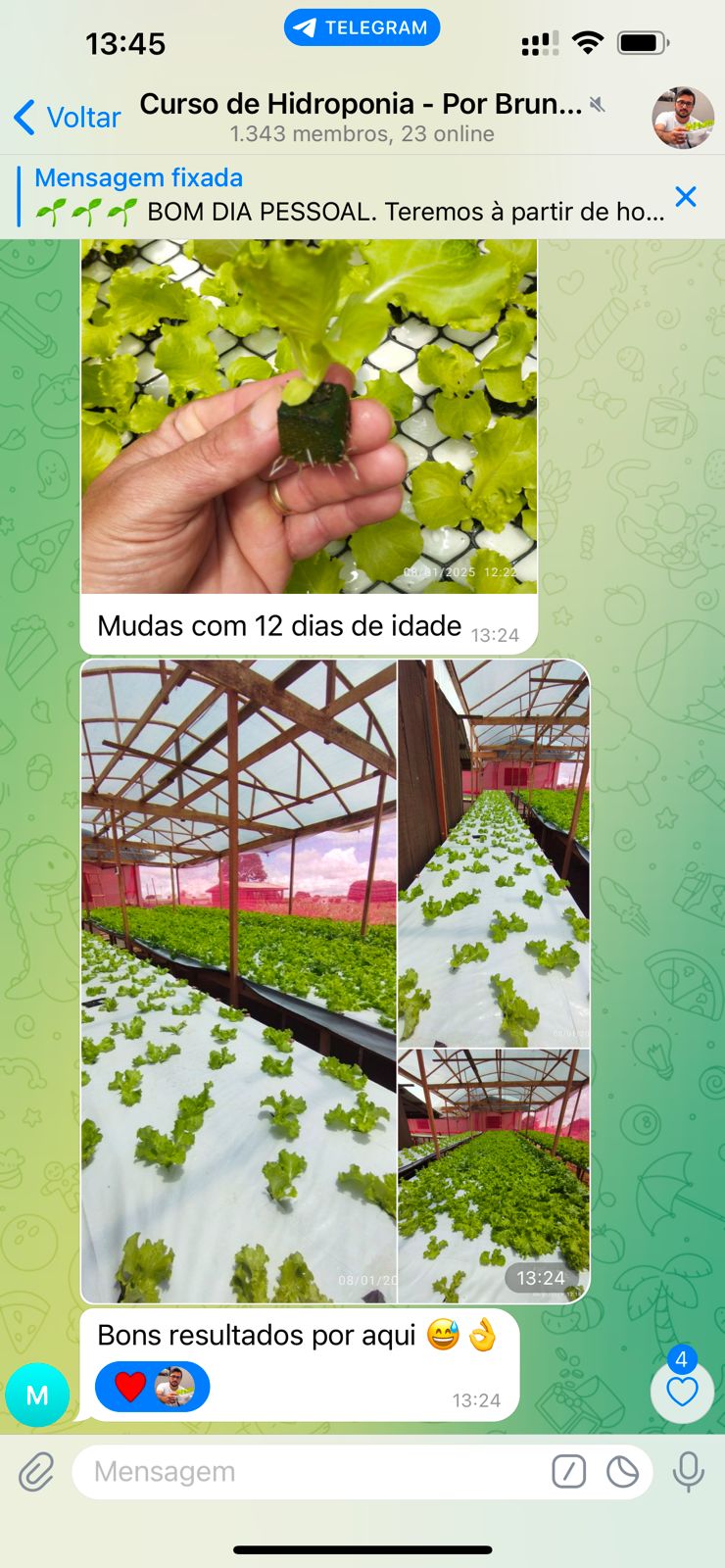Focus the Mensagem text field
The width and height of the screenshot is (725, 1568).
(314, 1472)
